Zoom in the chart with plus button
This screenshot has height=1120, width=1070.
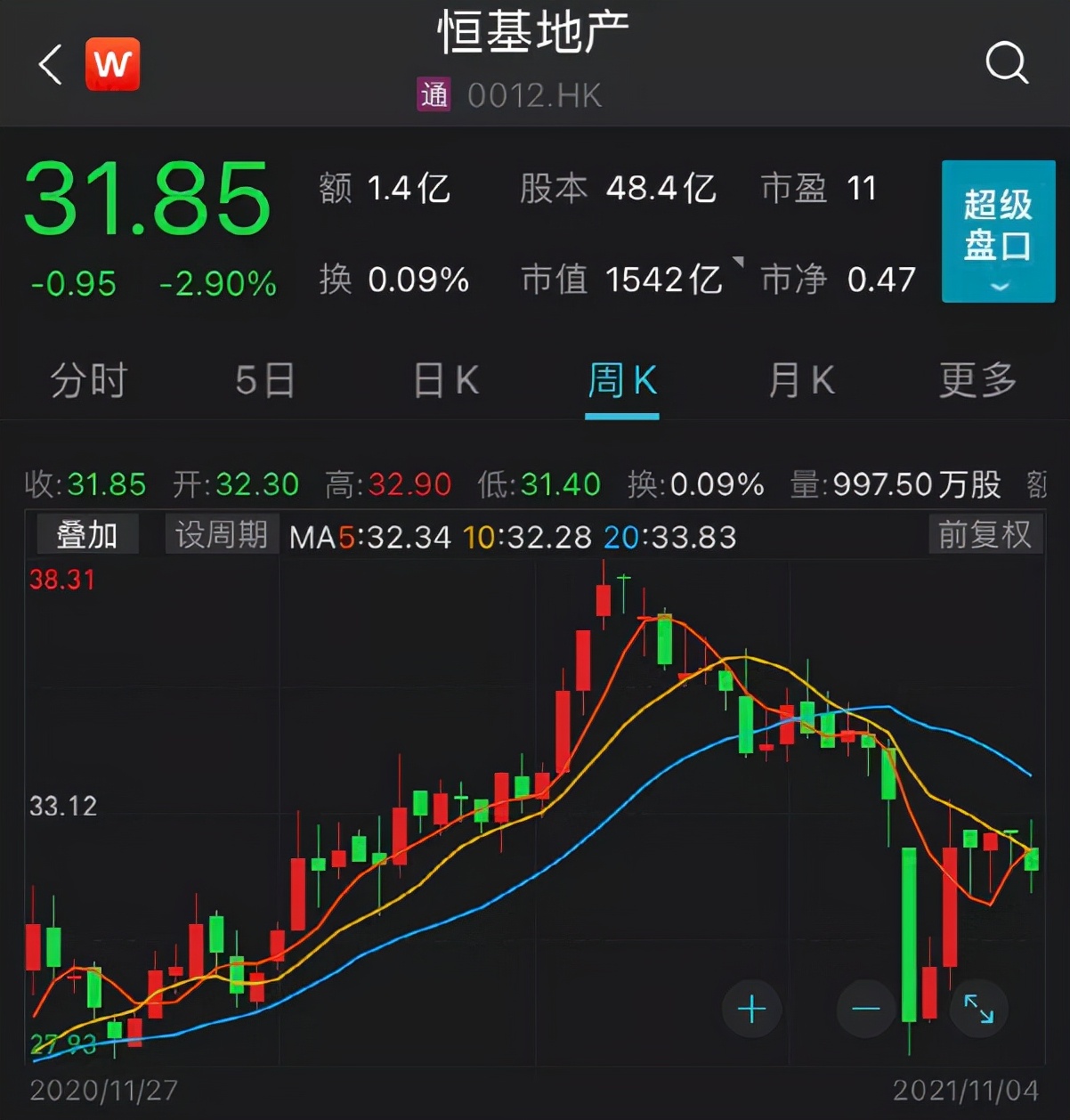(751, 1009)
